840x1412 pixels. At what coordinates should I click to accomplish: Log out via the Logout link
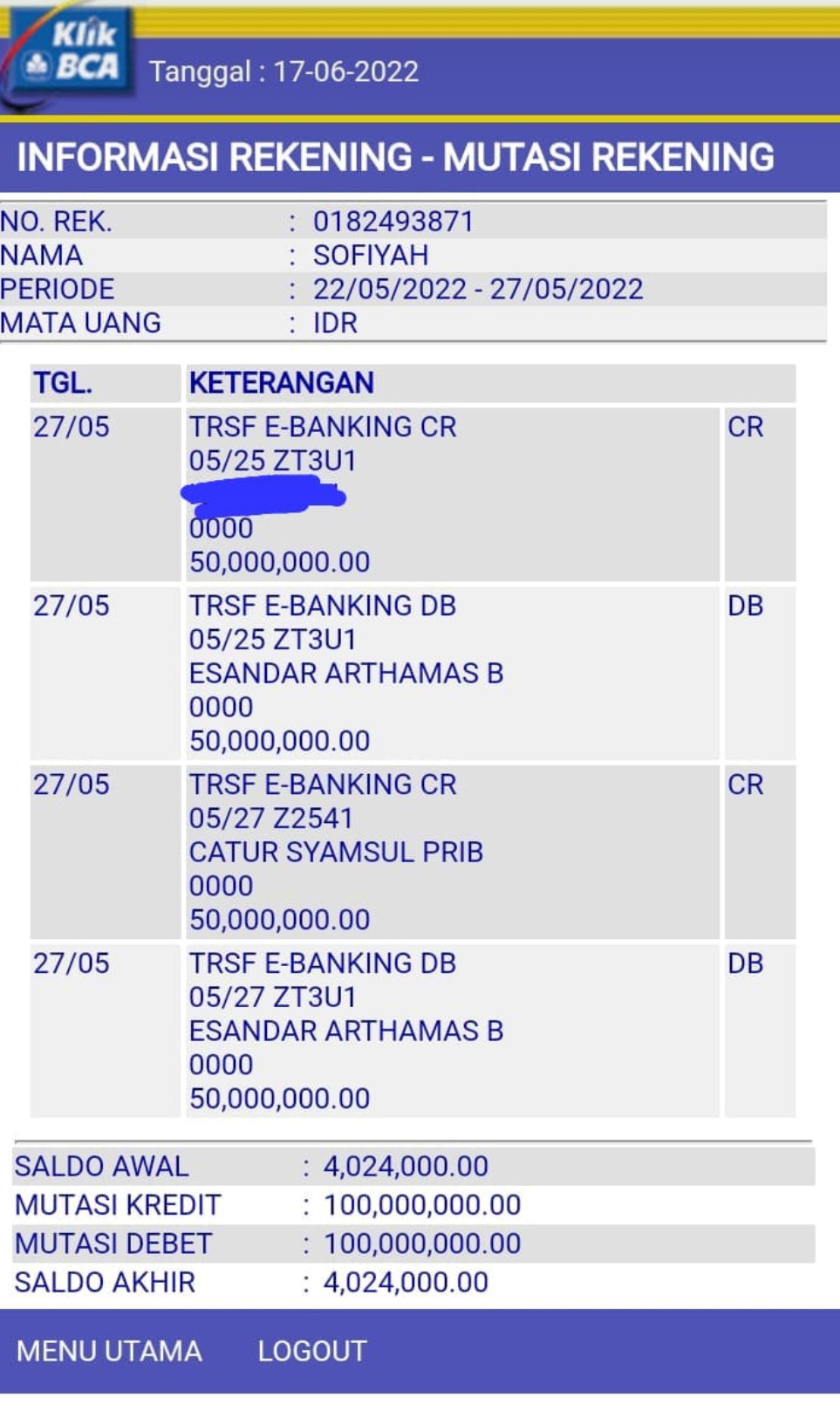(x=311, y=1350)
